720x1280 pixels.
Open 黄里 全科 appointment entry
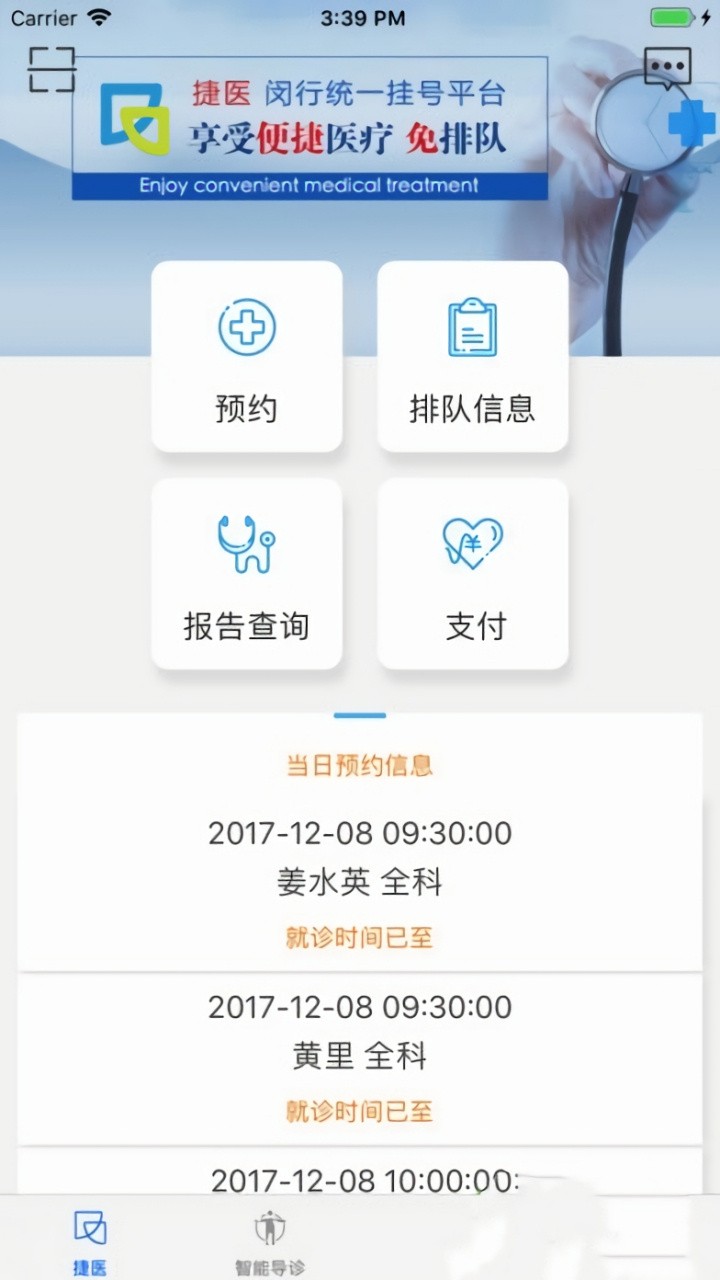[359, 1056]
